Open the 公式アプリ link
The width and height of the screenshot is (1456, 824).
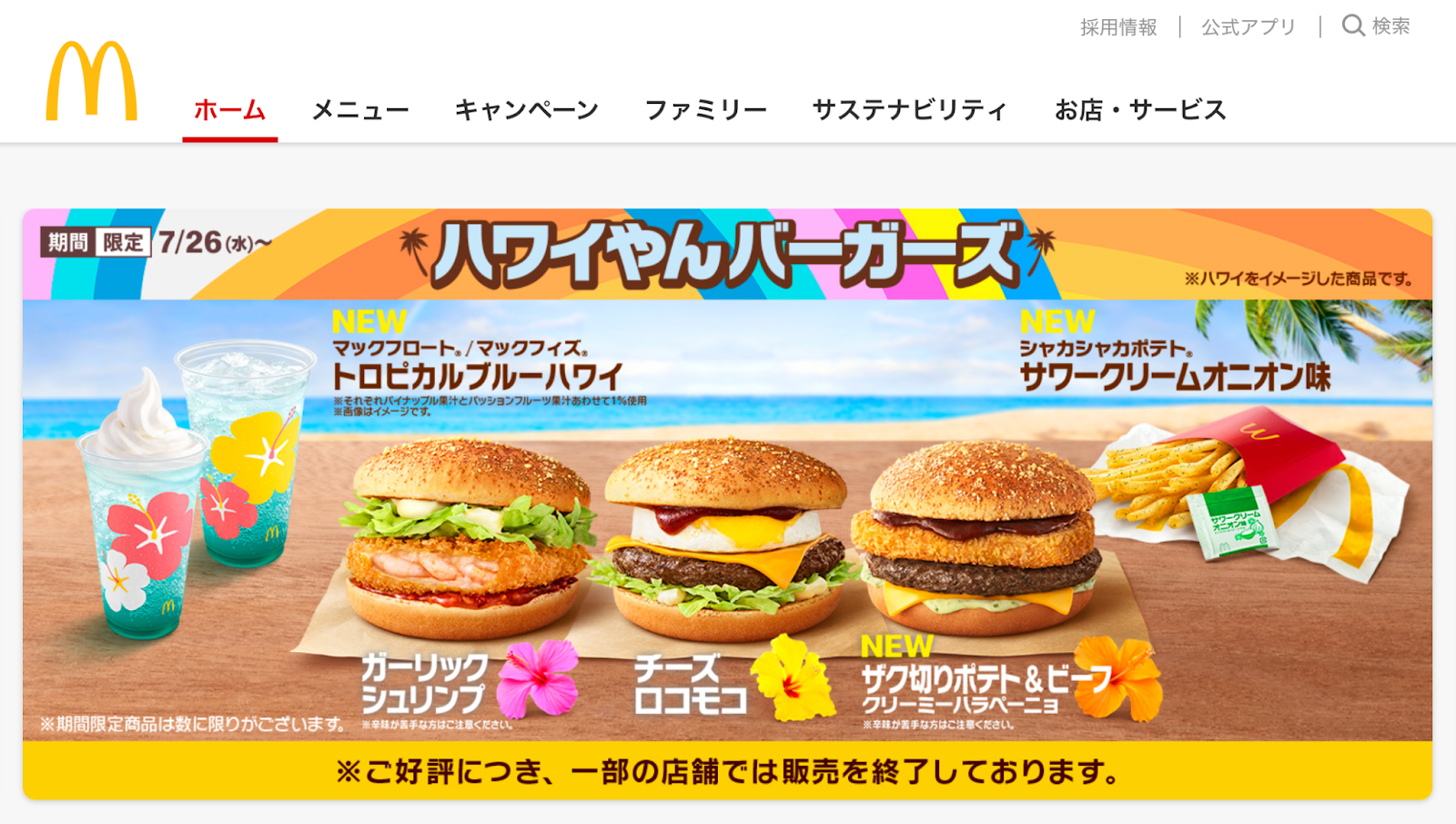tap(1248, 27)
